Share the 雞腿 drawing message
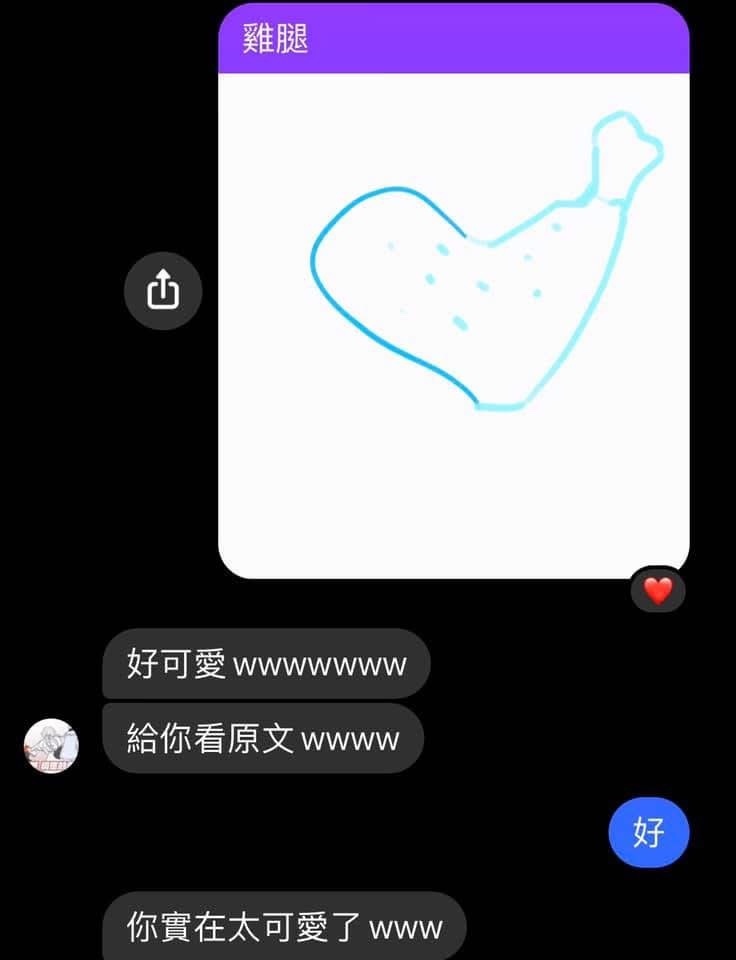Screen dimensions: 736x960 (x=163, y=292)
